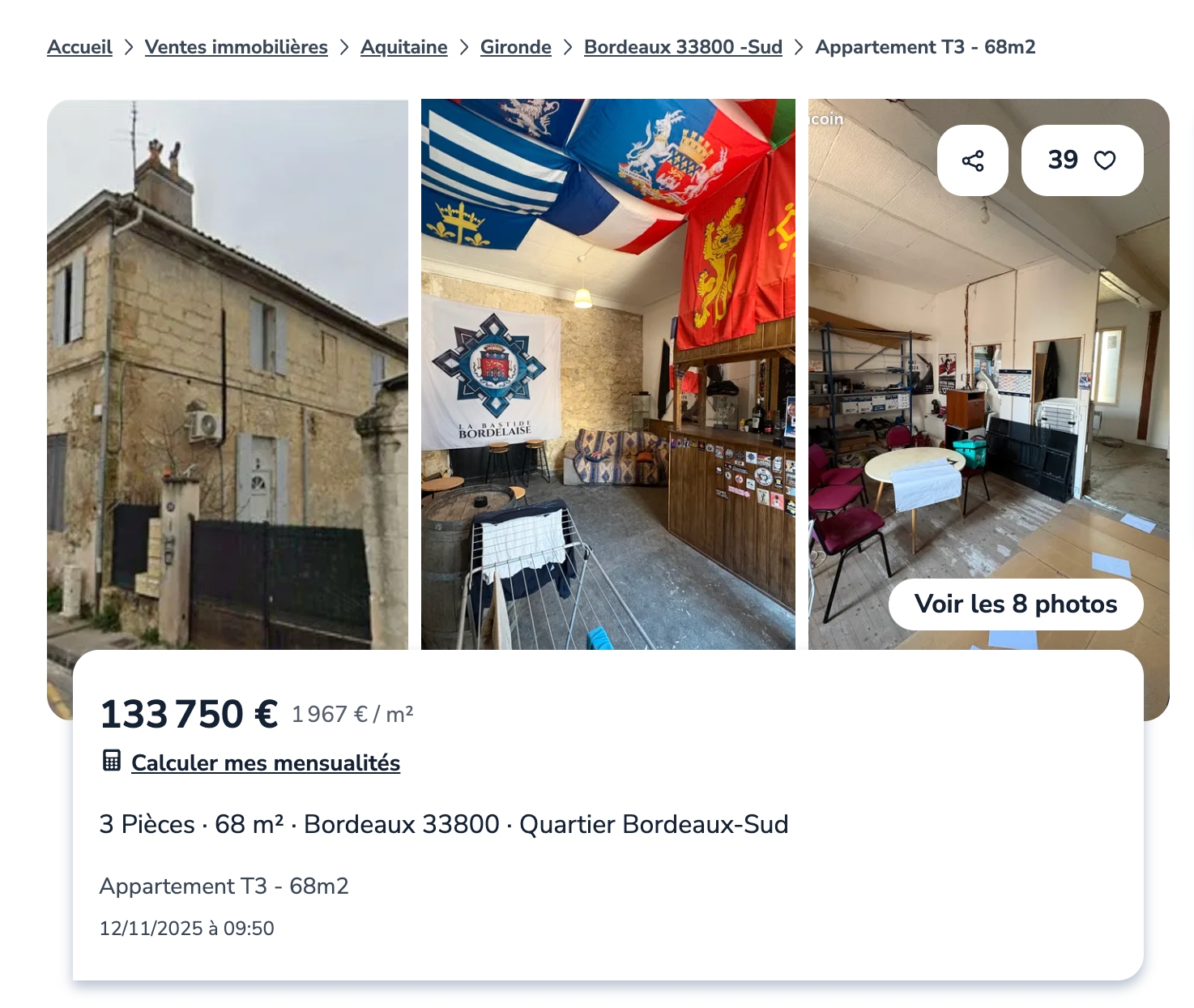Open the Voir les 8 photos gallery
1194x1008 pixels.
tap(1015, 604)
